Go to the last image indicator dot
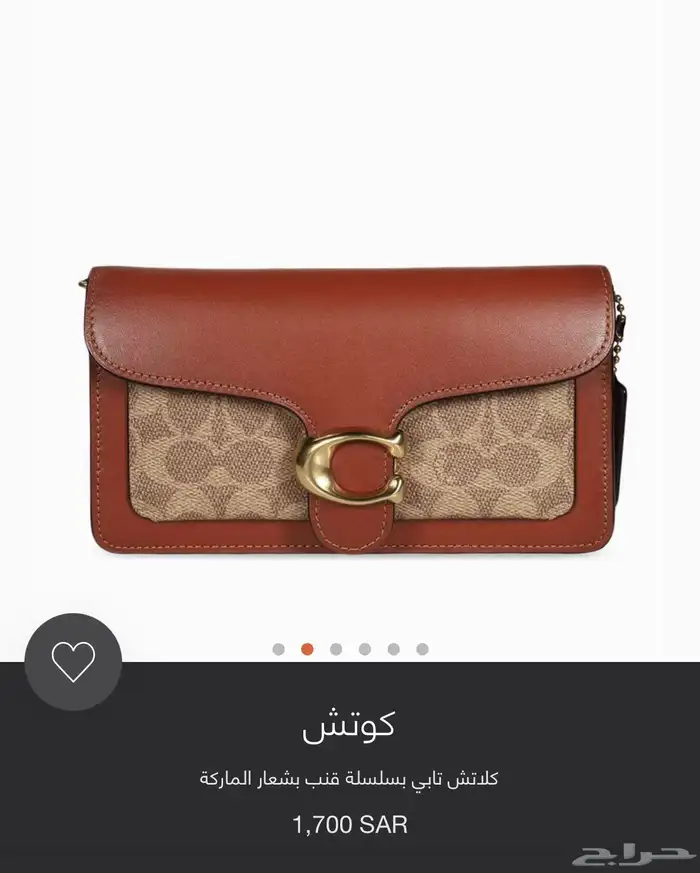Image resolution: width=700 pixels, height=873 pixels. tap(422, 649)
